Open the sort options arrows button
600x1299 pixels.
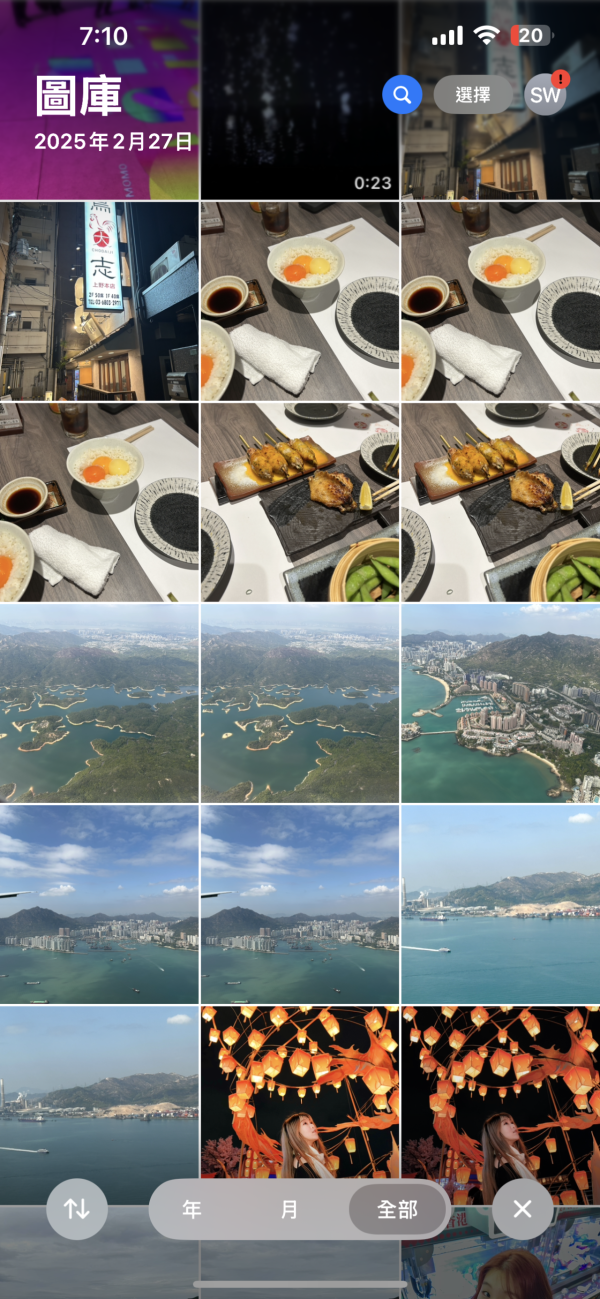pyautogui.click(x=77, y=1209)
